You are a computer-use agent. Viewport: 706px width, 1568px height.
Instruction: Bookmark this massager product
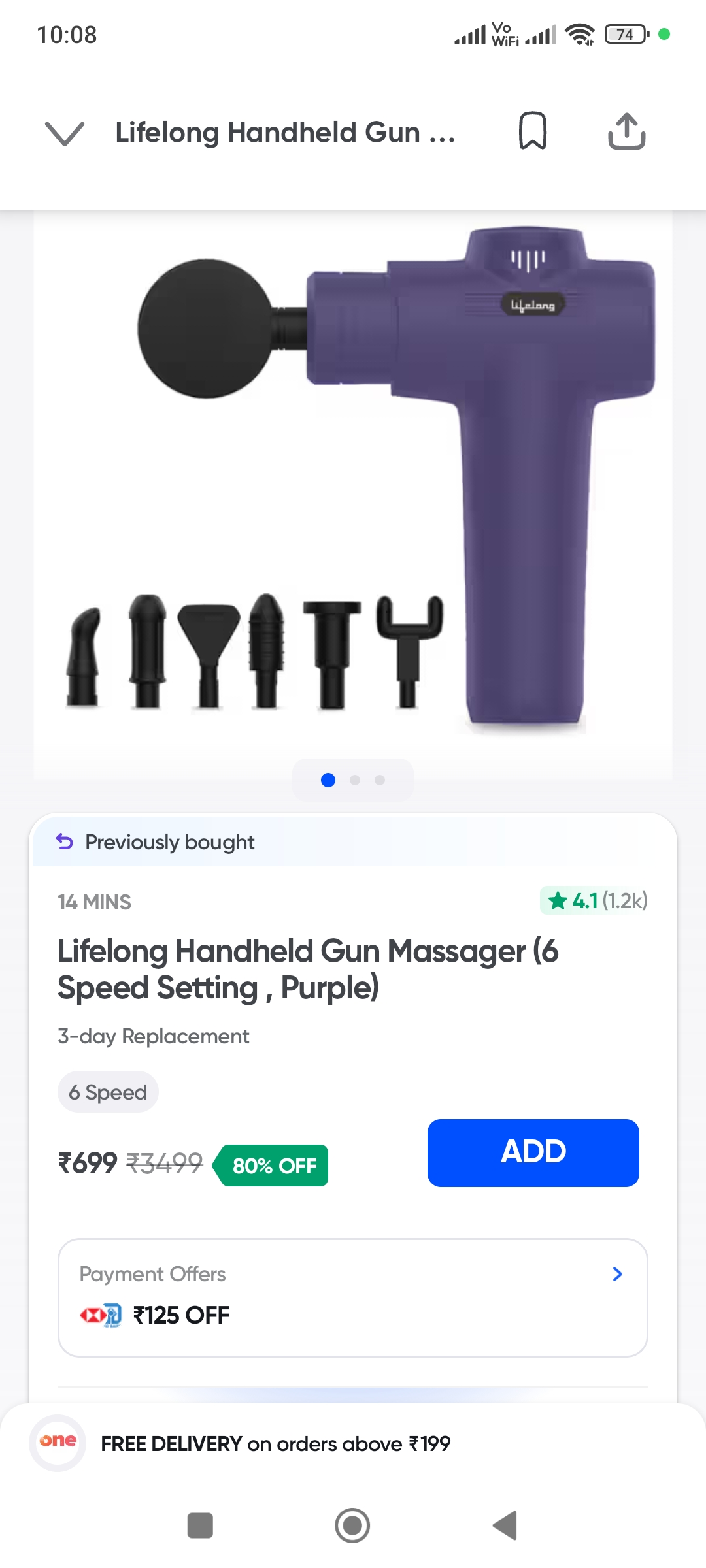(532, 131)
